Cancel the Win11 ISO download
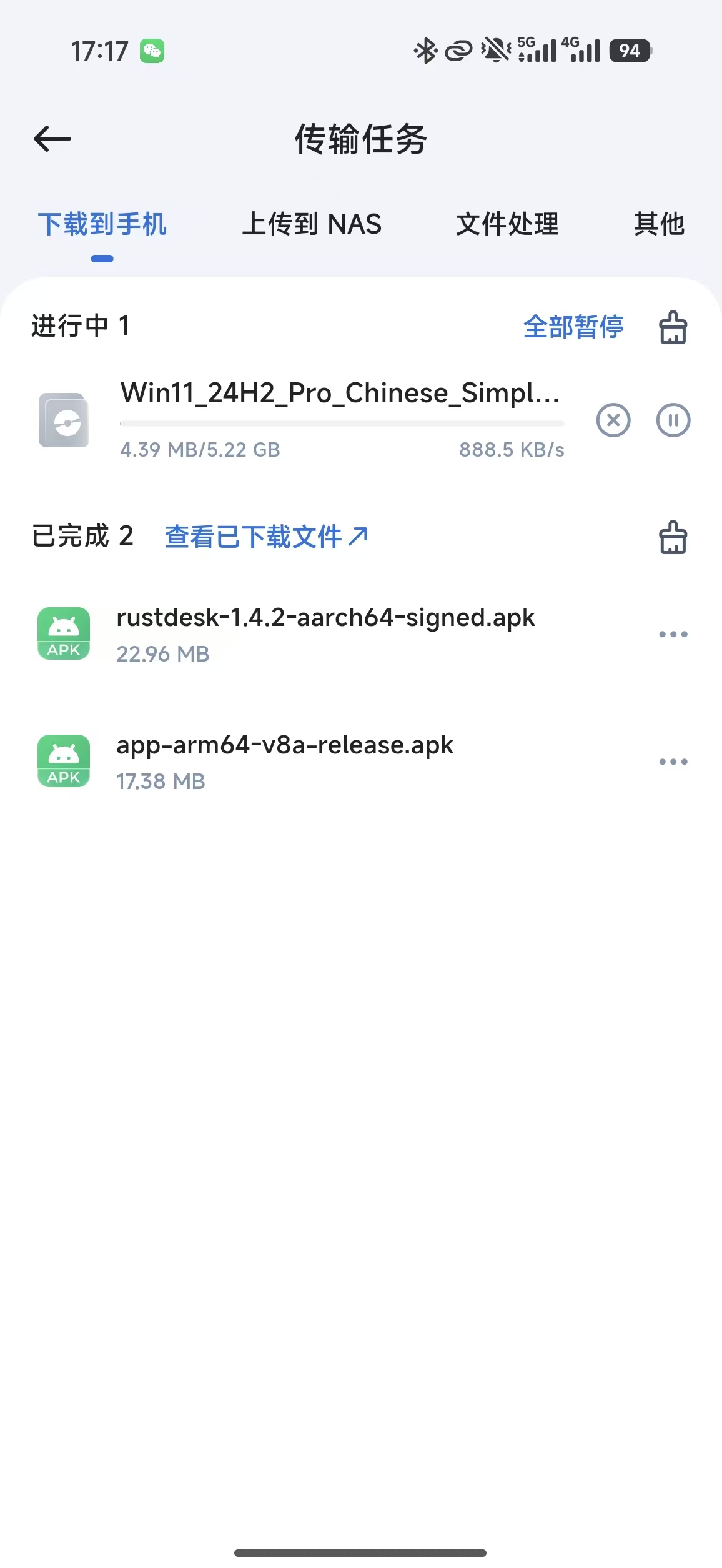Screen dimensions: 722x1568 [613, 420]
